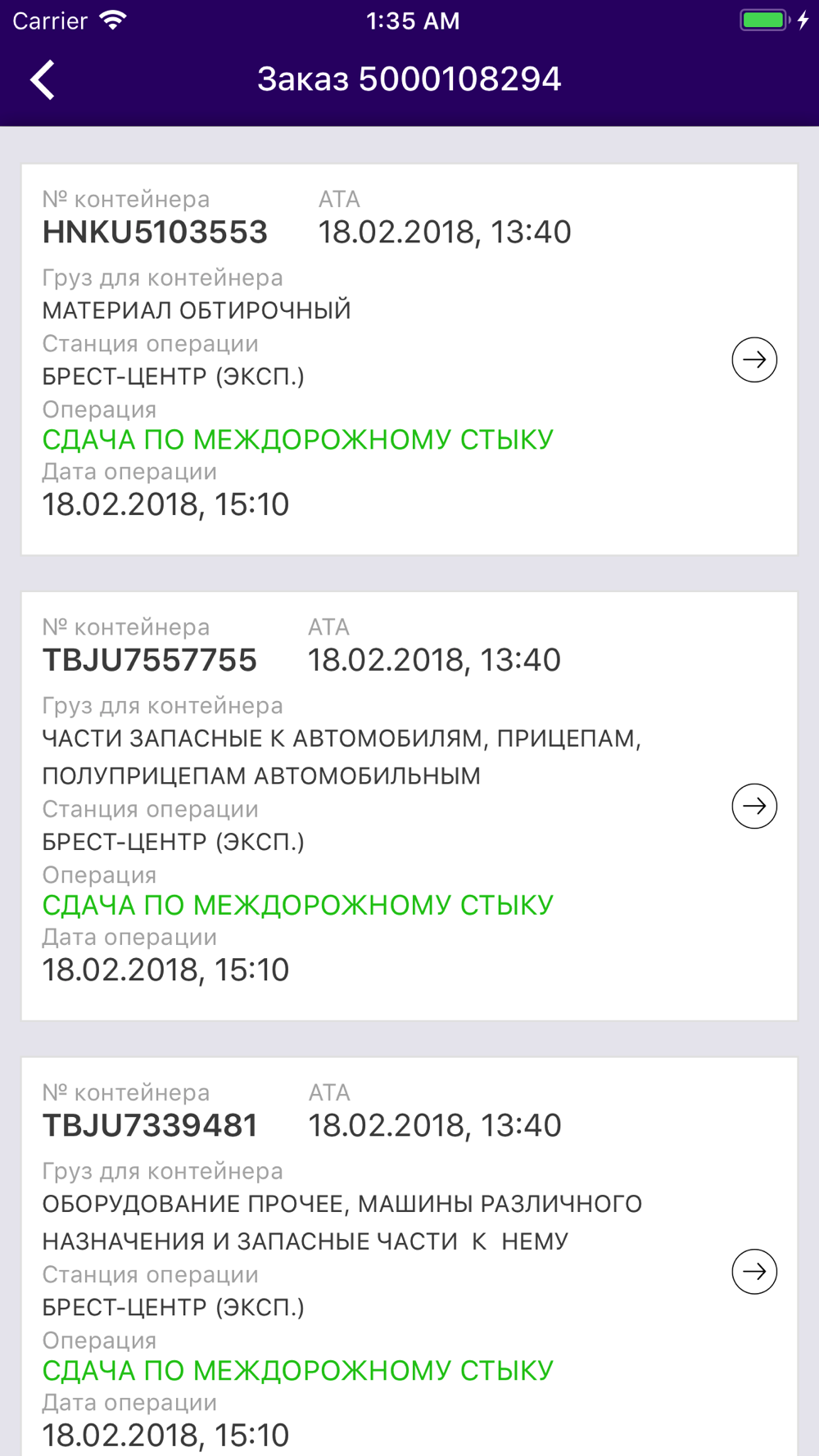Image resolution: width=819 pixels, height=1456 pixels.
Task: Go back from order 5000108294
Action: (43, 79)
